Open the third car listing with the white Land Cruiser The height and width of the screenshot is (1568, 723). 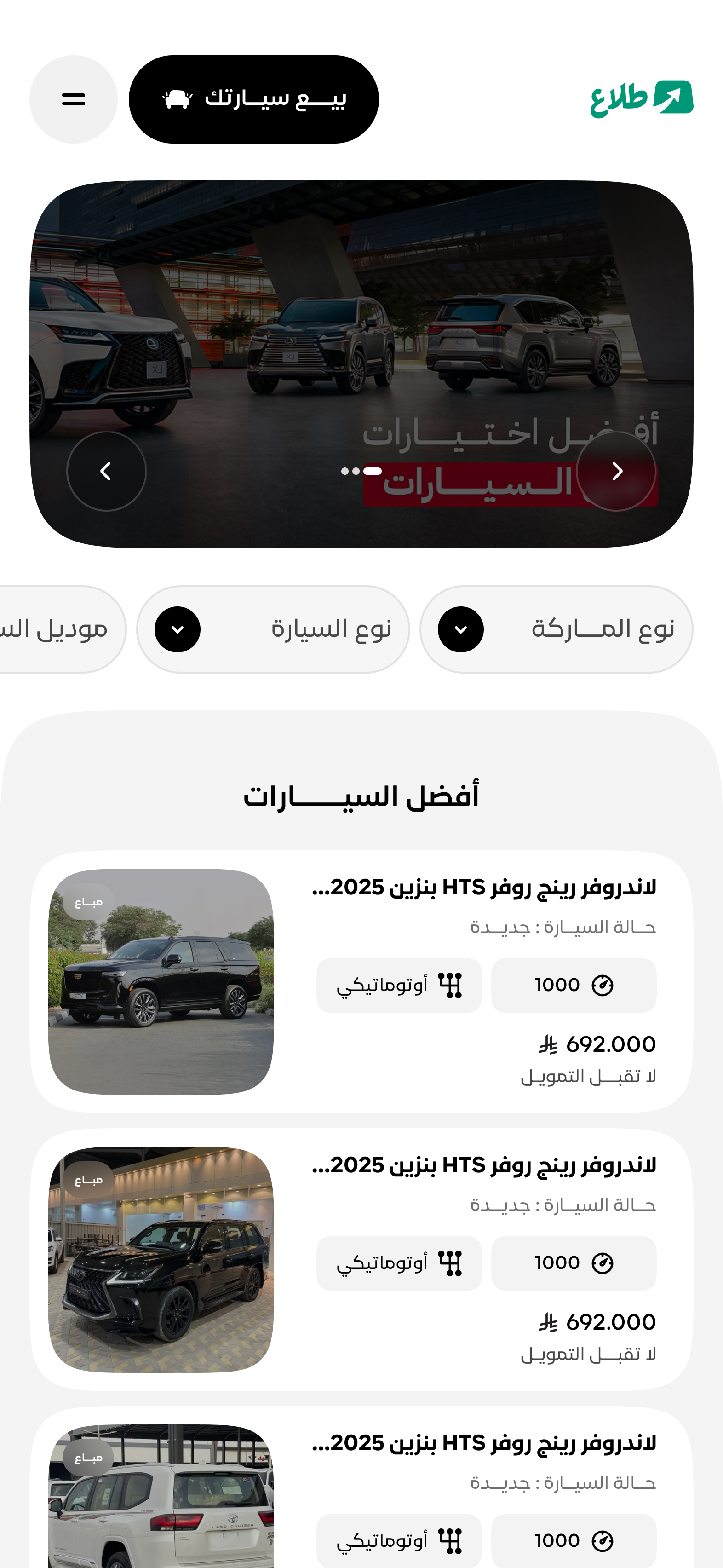(361, 1488)
